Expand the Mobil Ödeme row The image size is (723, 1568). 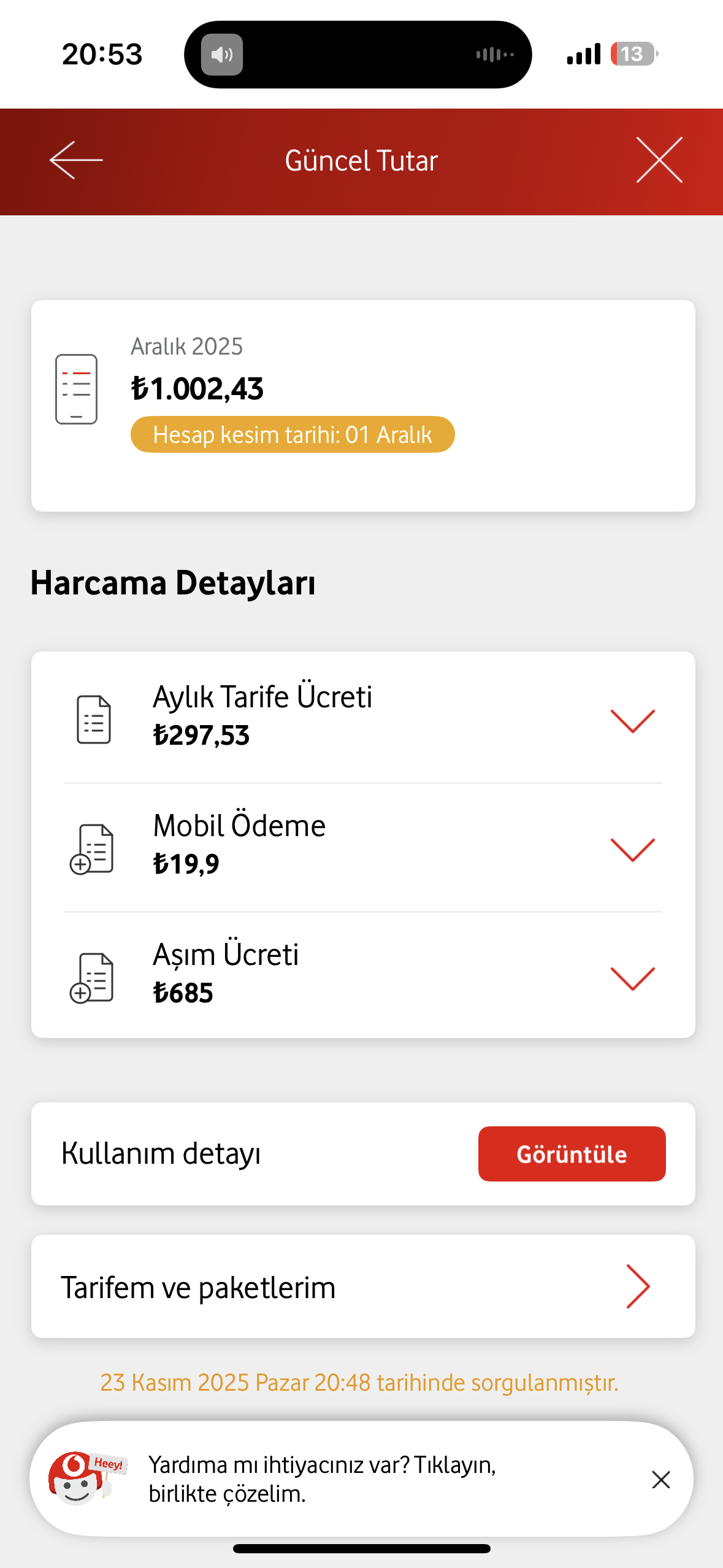632,850
